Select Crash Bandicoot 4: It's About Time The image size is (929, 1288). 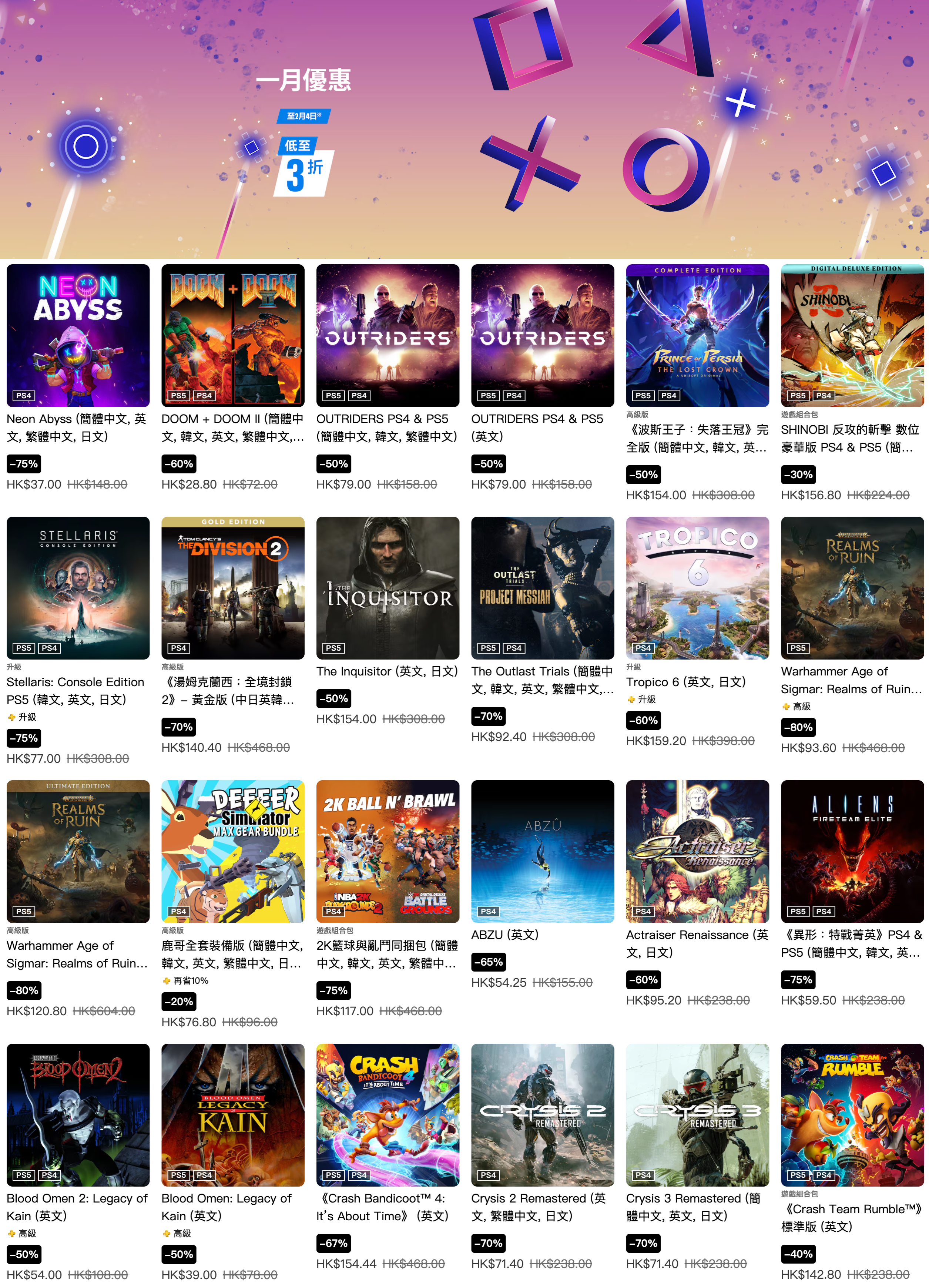388,1114
